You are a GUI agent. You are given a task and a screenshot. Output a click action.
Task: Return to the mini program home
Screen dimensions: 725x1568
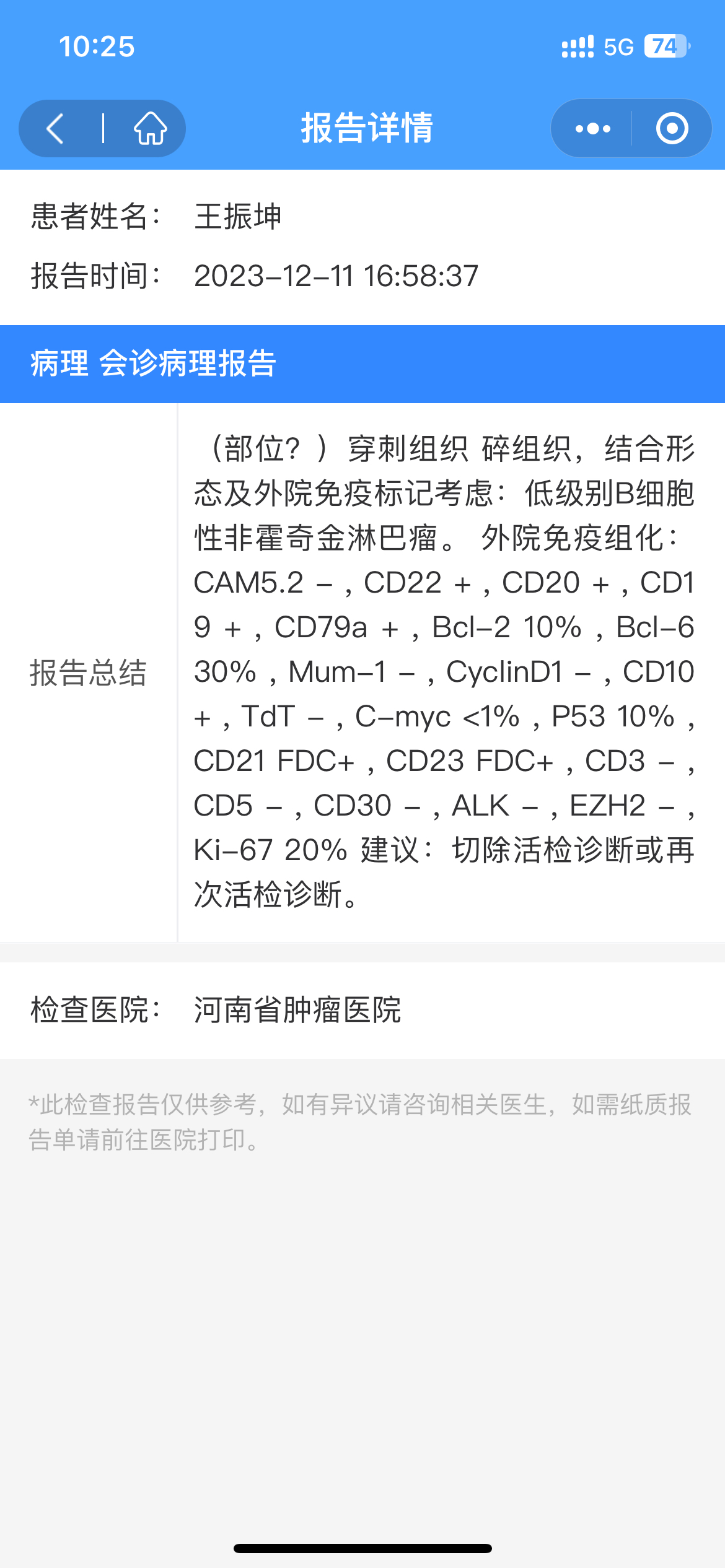click(x=151, y=129)
